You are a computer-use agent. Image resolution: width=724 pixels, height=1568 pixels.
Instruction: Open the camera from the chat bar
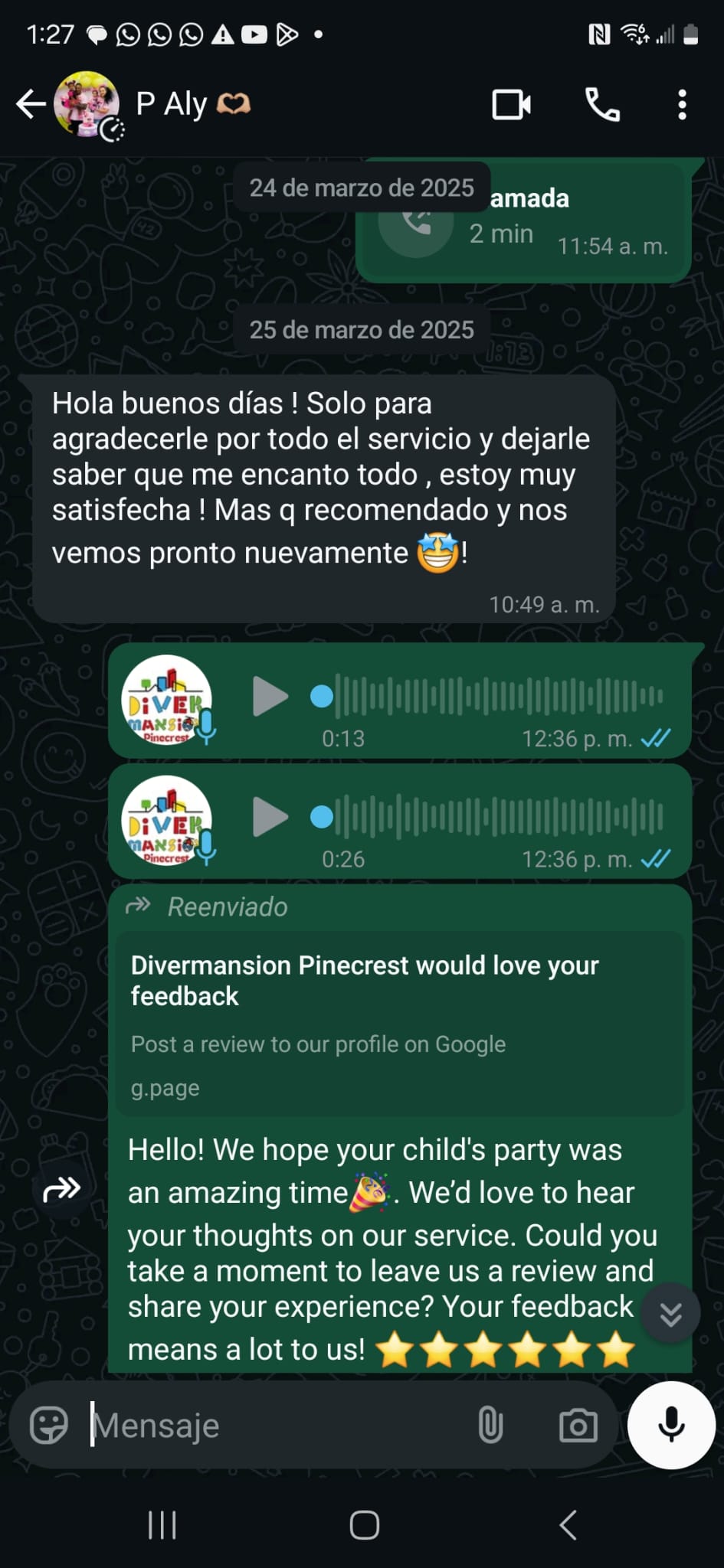pos(578,1425)
